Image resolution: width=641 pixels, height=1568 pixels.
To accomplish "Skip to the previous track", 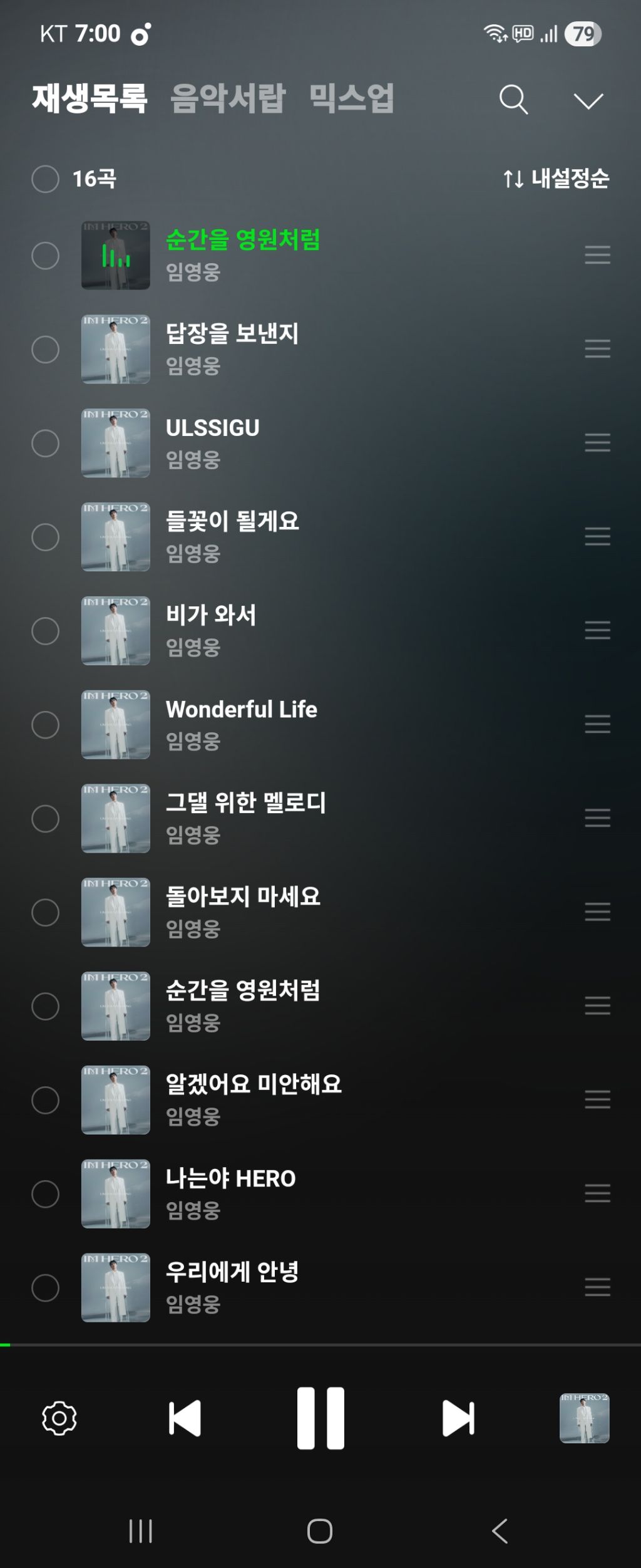I will (185, 1418).
